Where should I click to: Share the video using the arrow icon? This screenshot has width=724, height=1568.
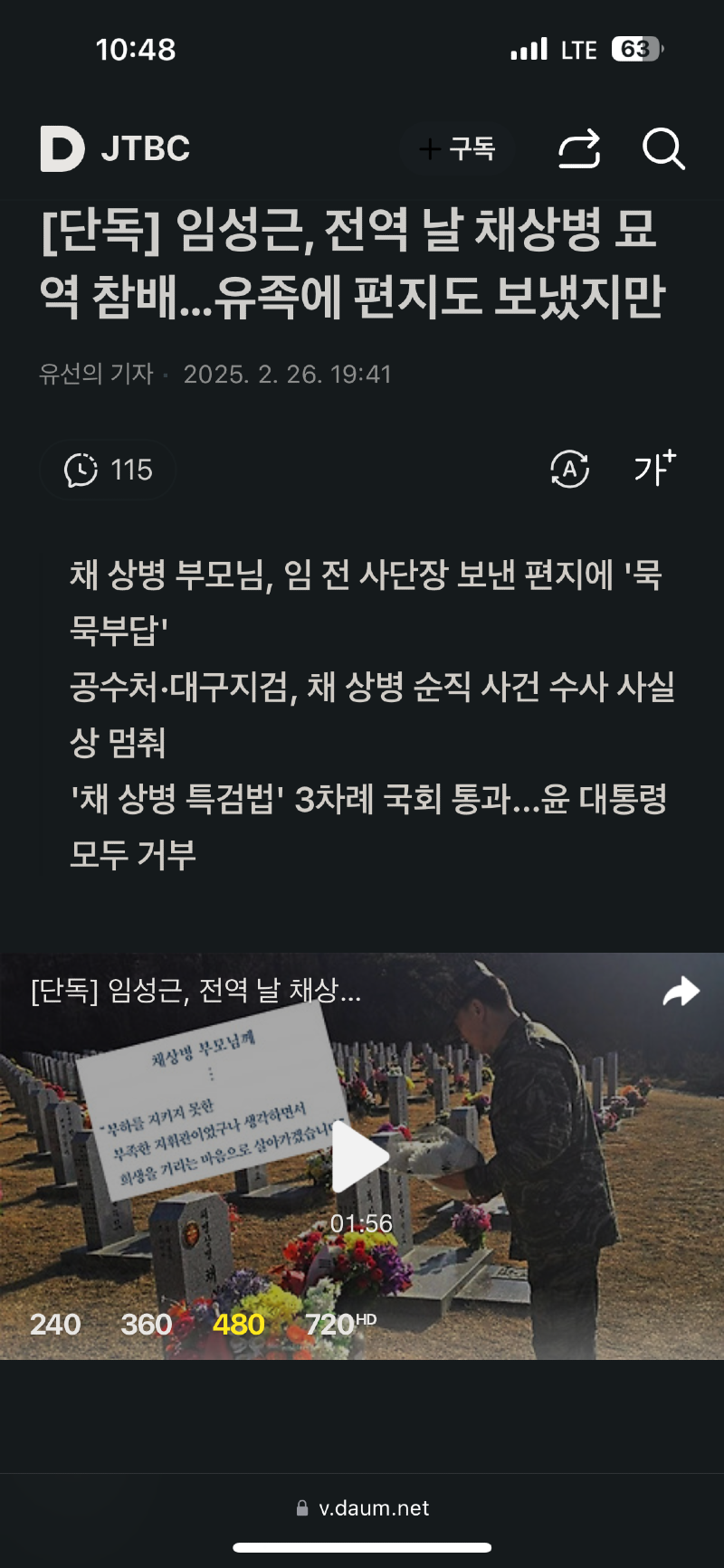tap(681, 992)
